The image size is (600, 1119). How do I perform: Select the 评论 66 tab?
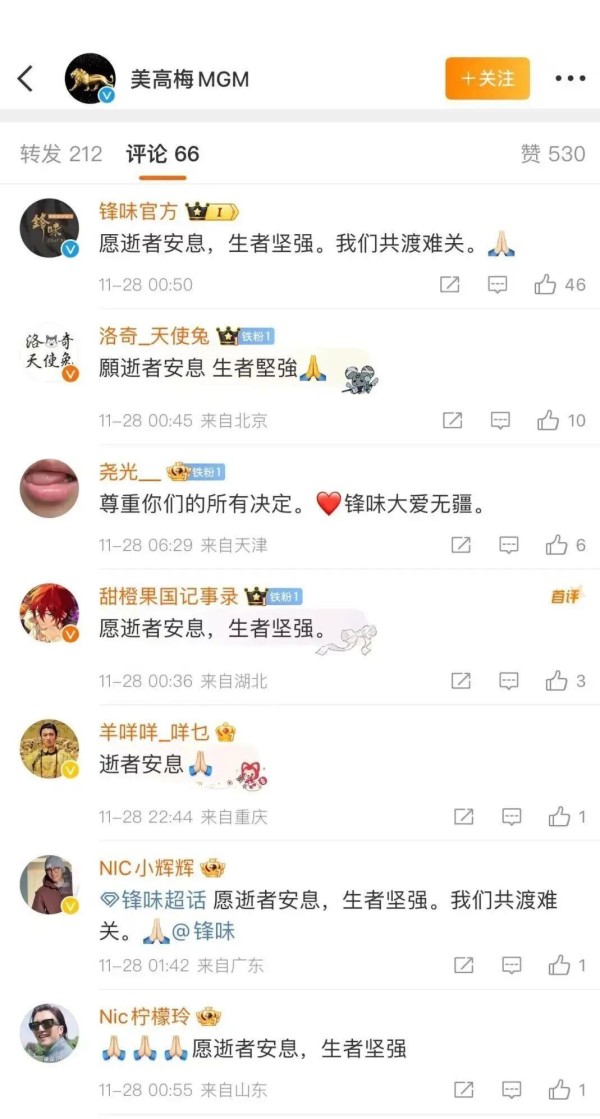(x=162, y=154)
